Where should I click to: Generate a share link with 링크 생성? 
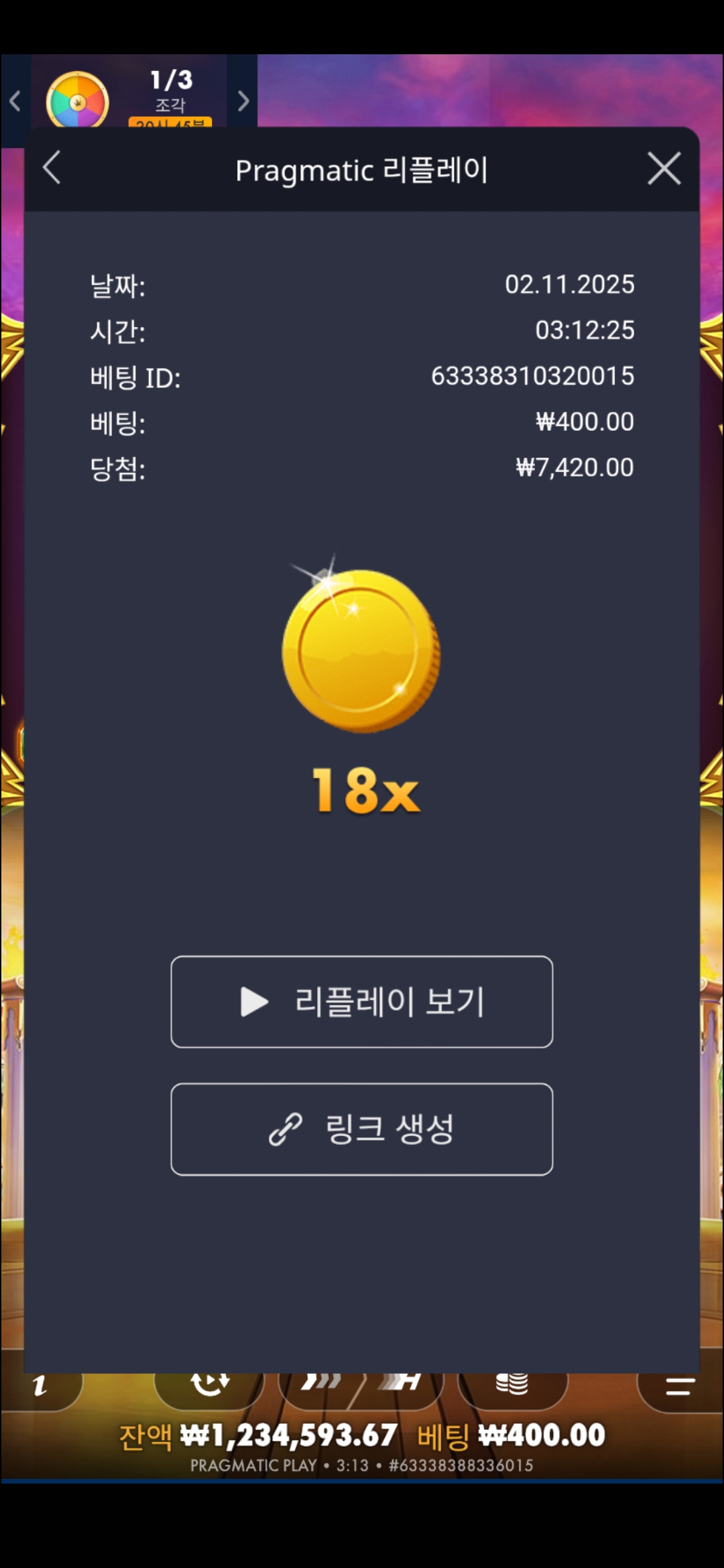point(362,1129)
